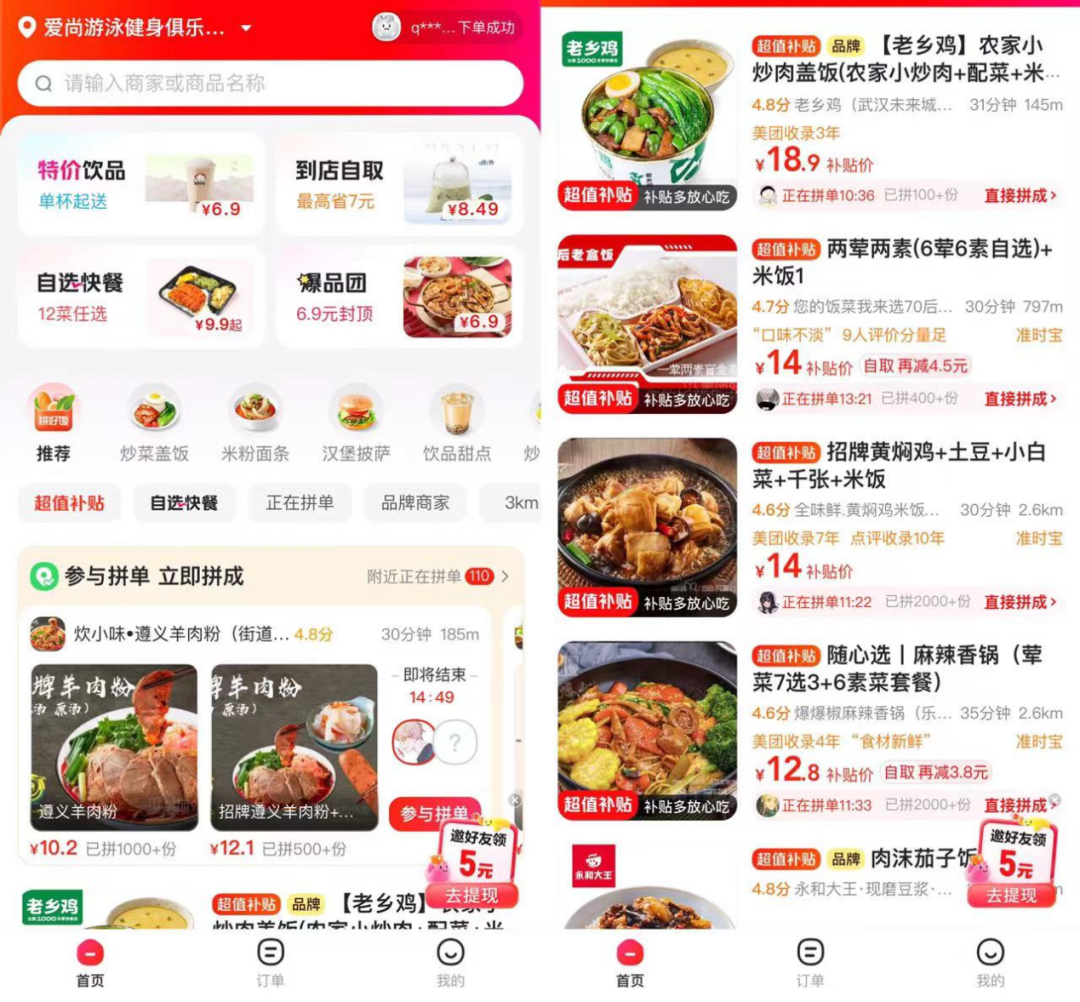The image size is (1080, 1002).
Task: Select the 汉堡披萨 category
Action: coord(356,426)
